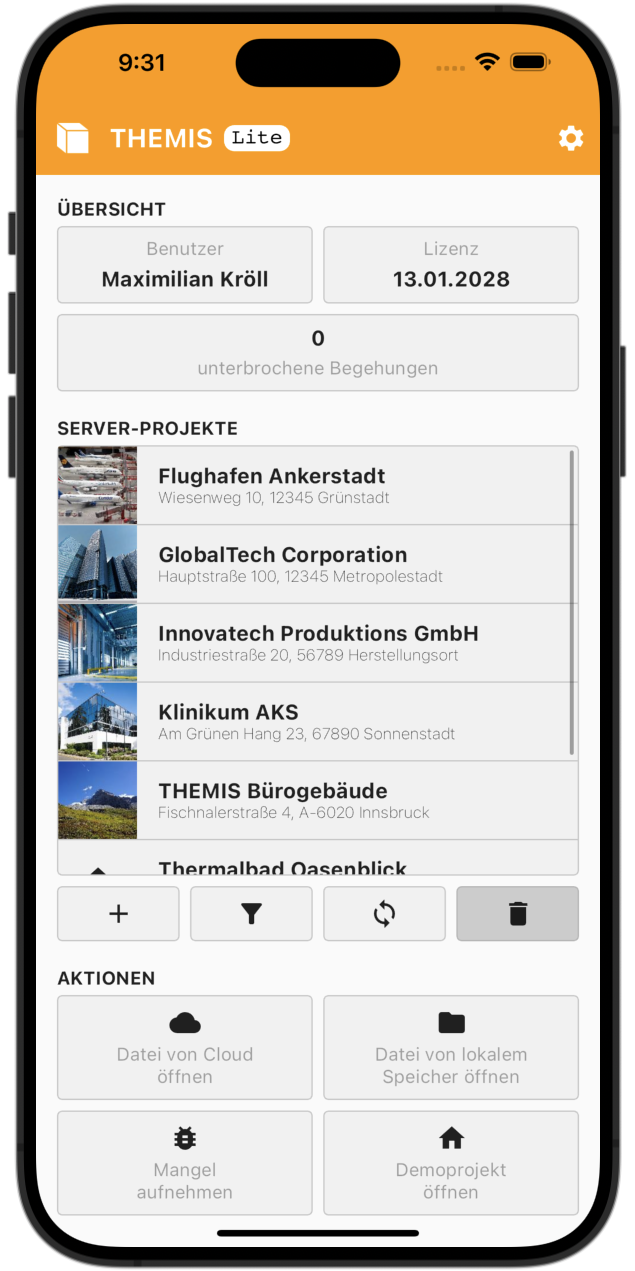635x1271 pixels.
Task: Show unterbrochene Begehungen
Action: click(317, 353)
